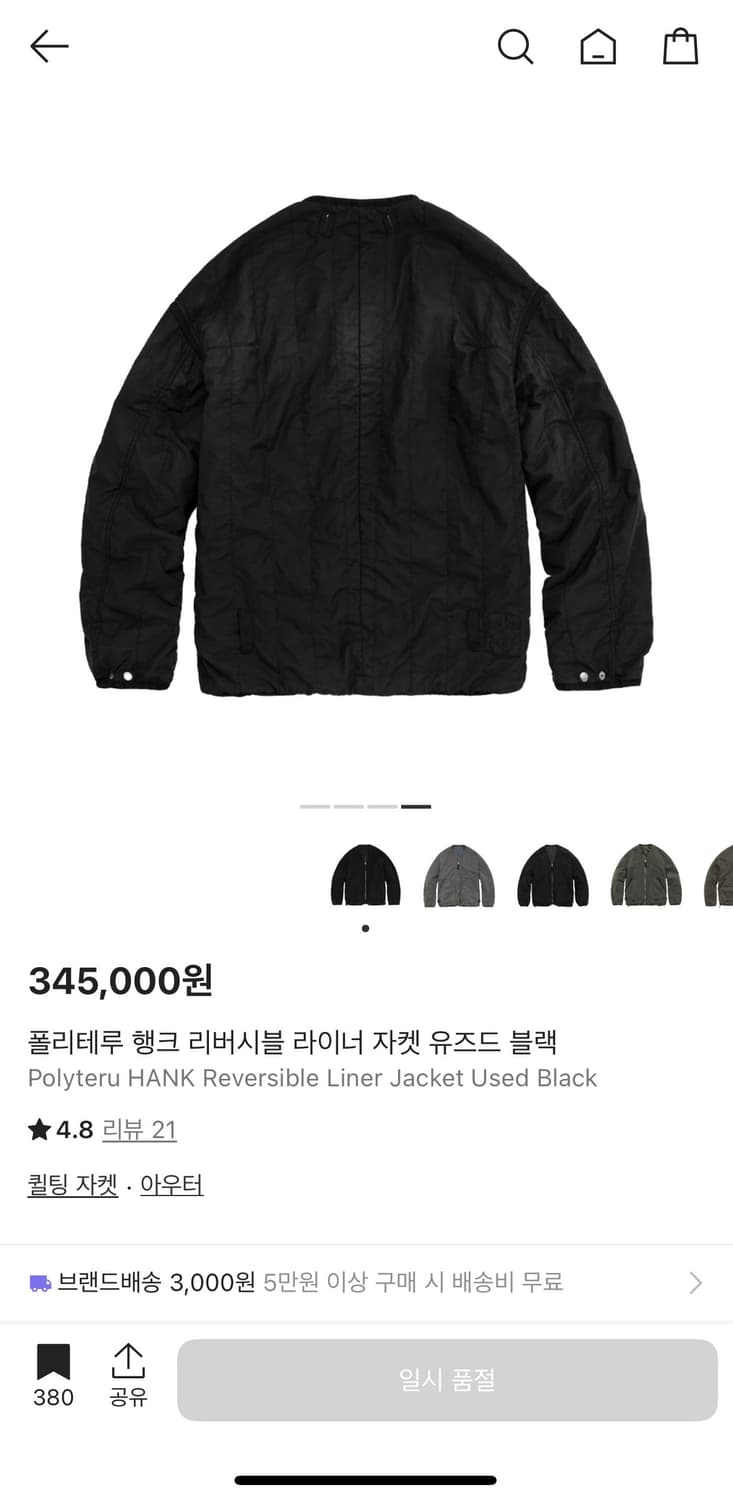This screenshot has width=733, height=1500.
Task: Tap the 일시 품절 sold-out button
Action: (447, 1380)
